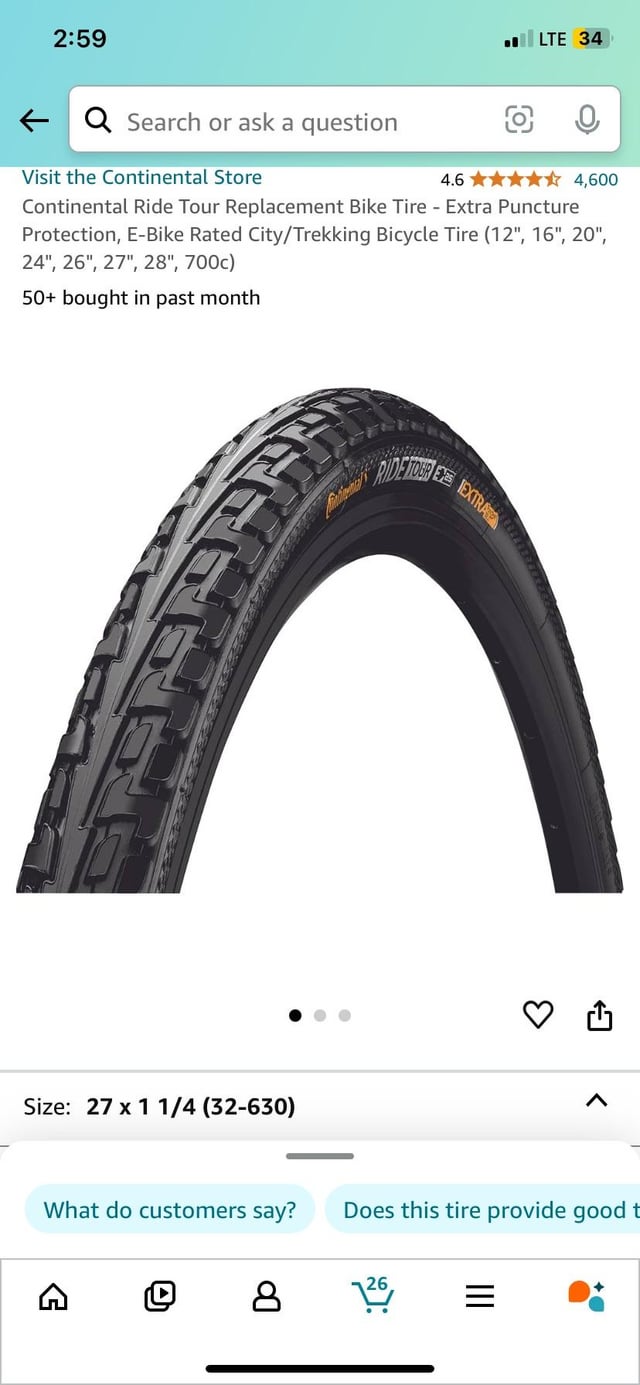Start voice search with the microphone
The width and height of the screenshot is (640, 1385).
(587, 120)
